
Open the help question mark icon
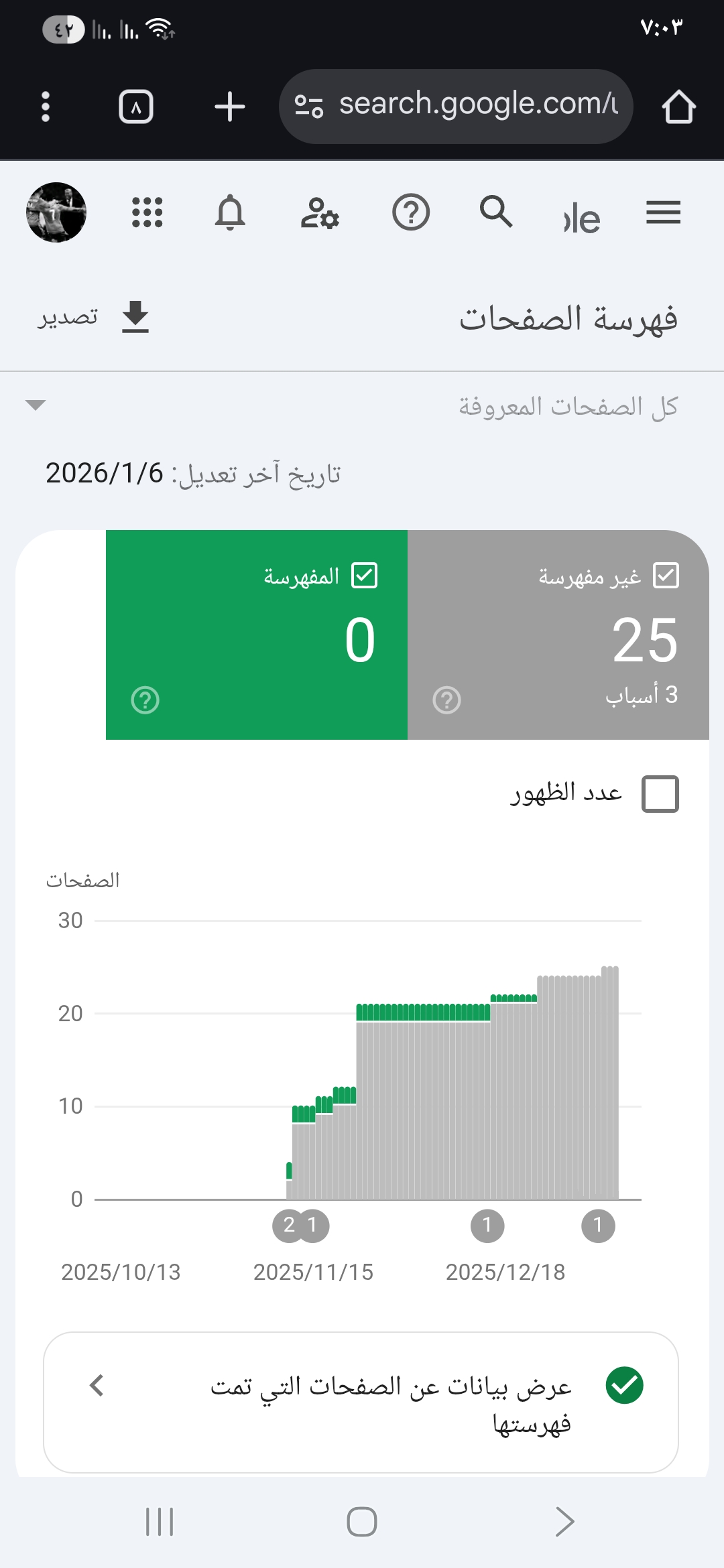411,213
